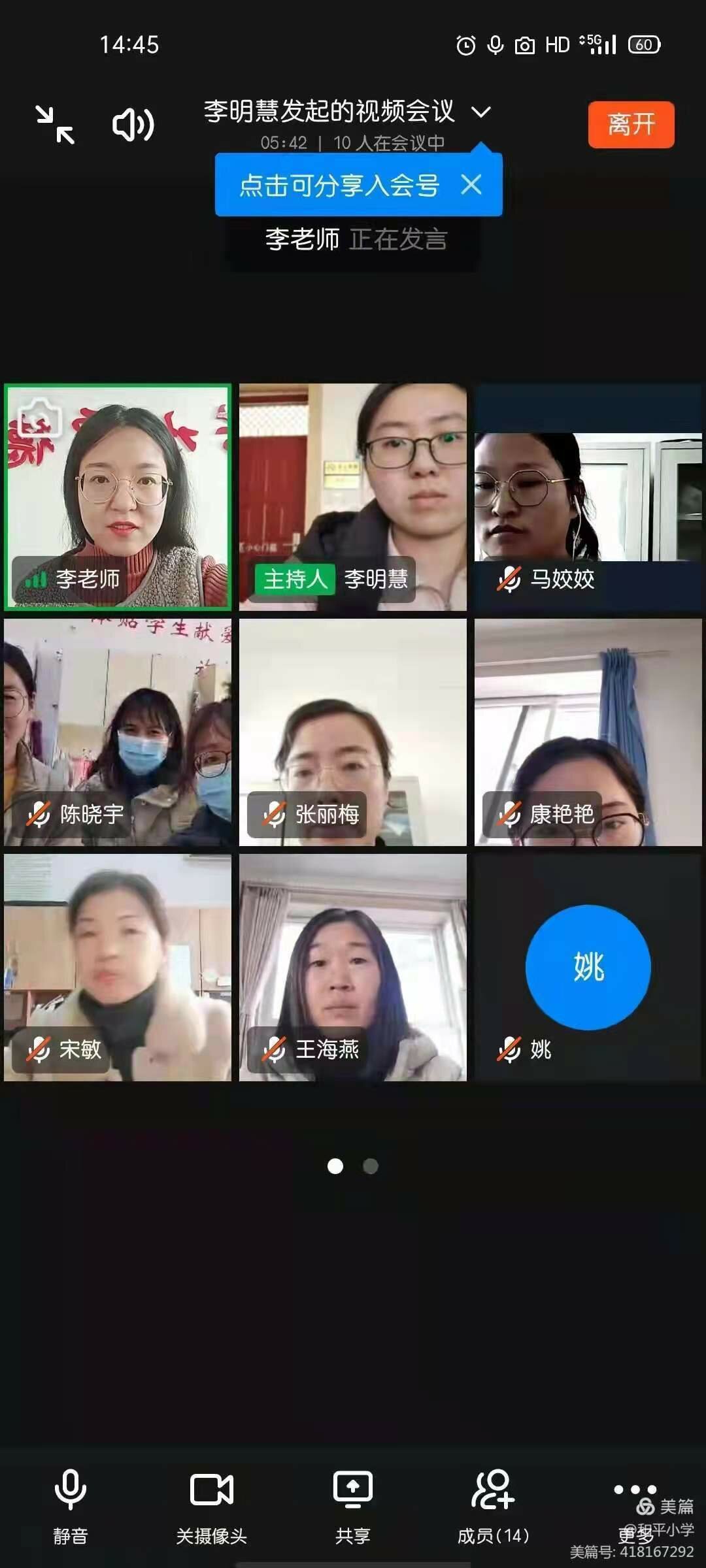Select the 姚 avatar tile
The image size is (706, 1568).
588,967
